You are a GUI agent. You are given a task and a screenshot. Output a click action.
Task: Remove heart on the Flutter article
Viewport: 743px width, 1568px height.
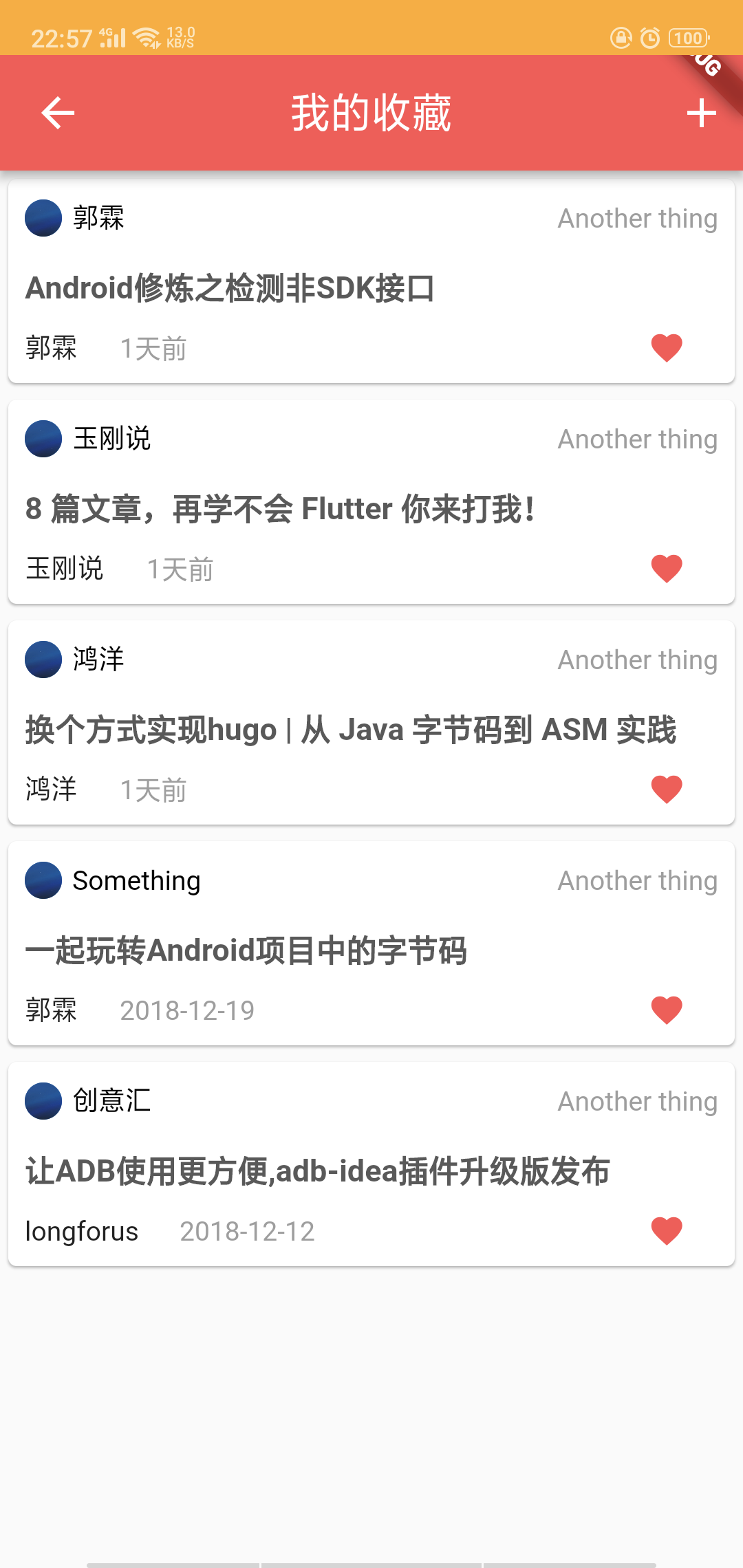[666, 568]
